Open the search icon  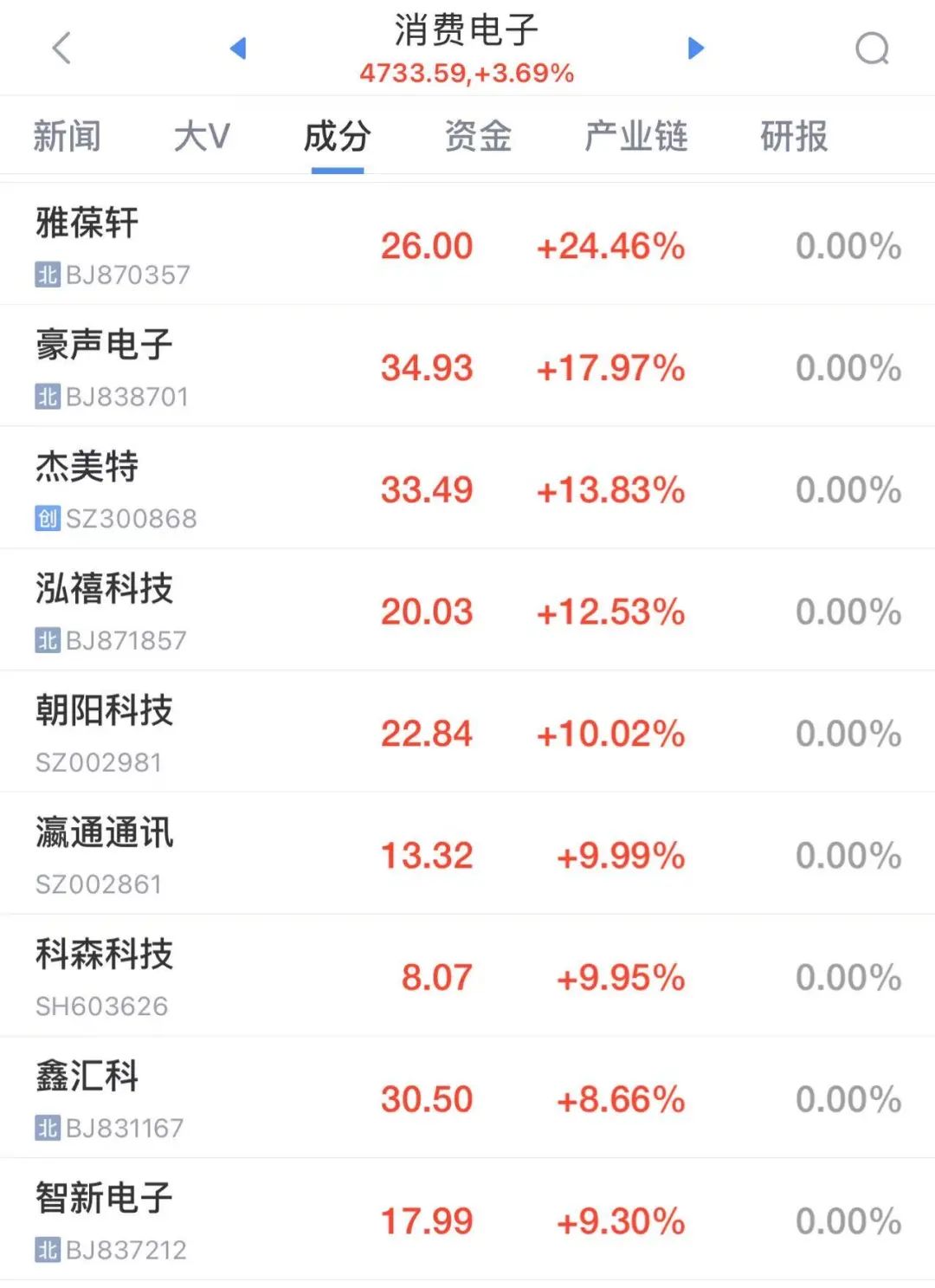[x=872, y=49]
